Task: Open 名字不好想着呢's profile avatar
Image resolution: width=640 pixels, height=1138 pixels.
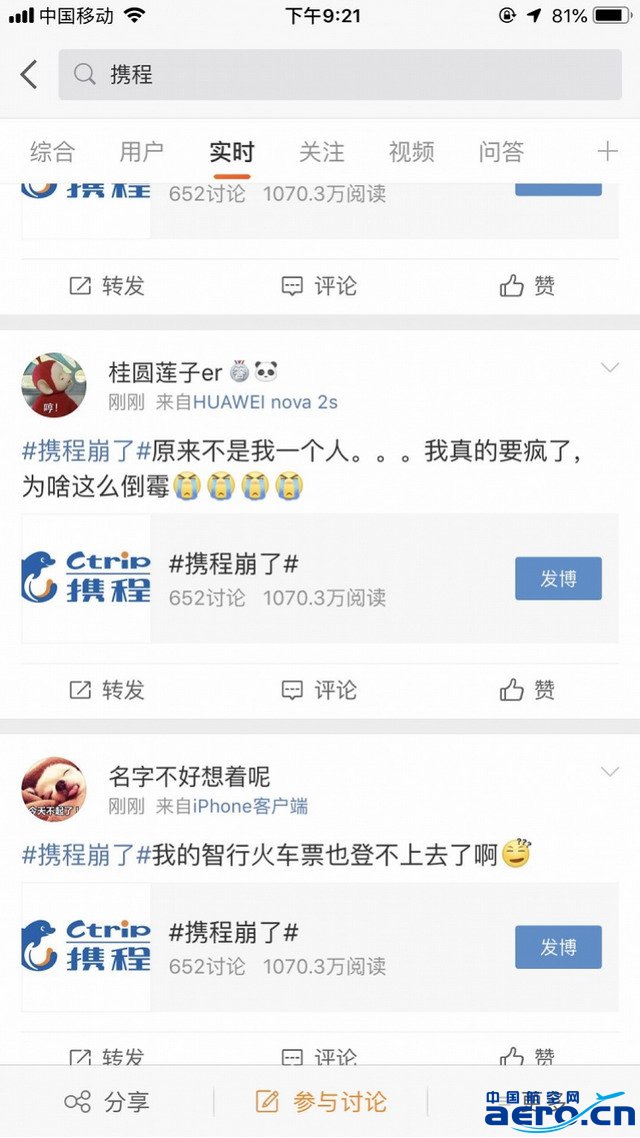Action: [x=54, y=789]
